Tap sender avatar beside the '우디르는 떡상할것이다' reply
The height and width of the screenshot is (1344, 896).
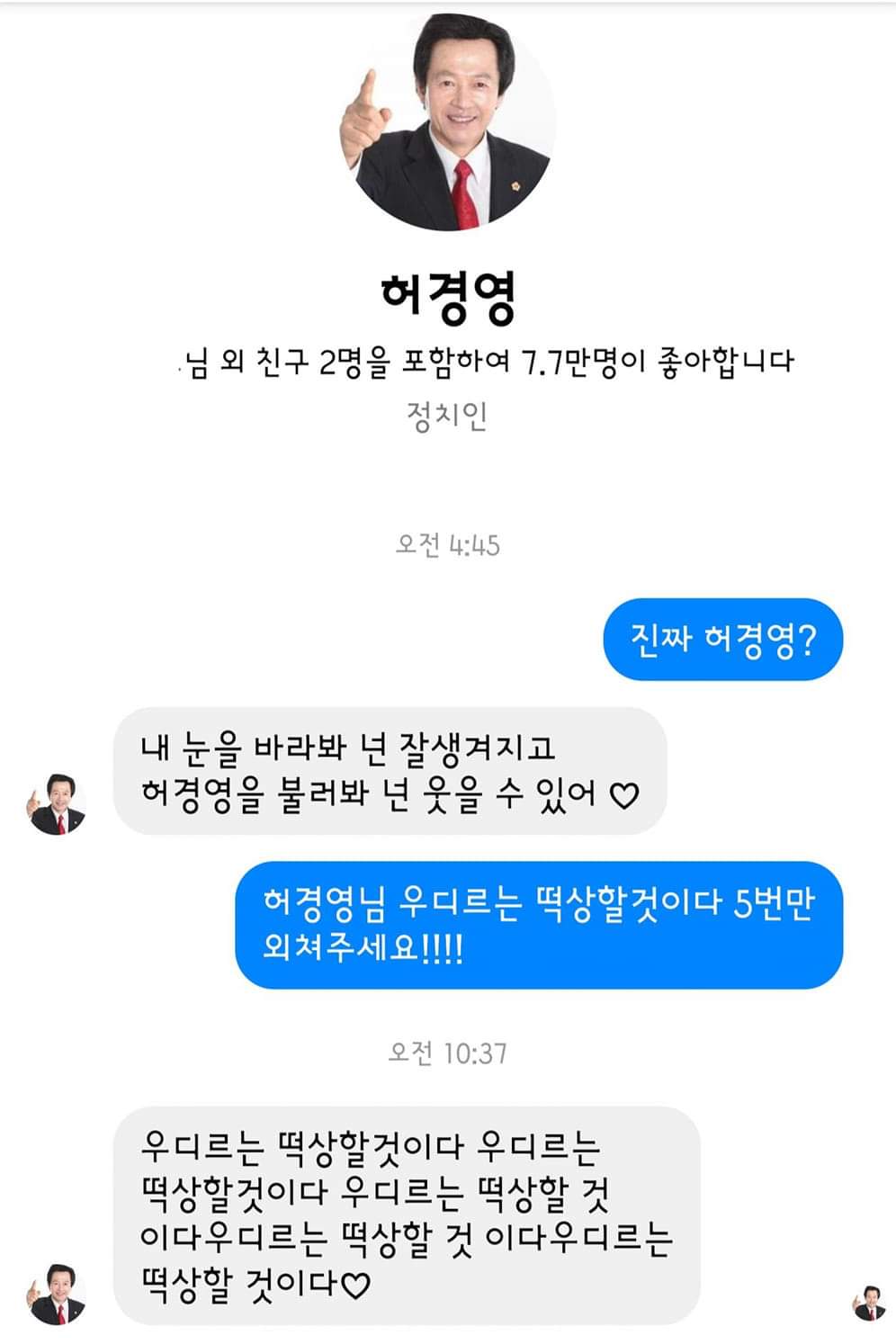point(57,1293)
